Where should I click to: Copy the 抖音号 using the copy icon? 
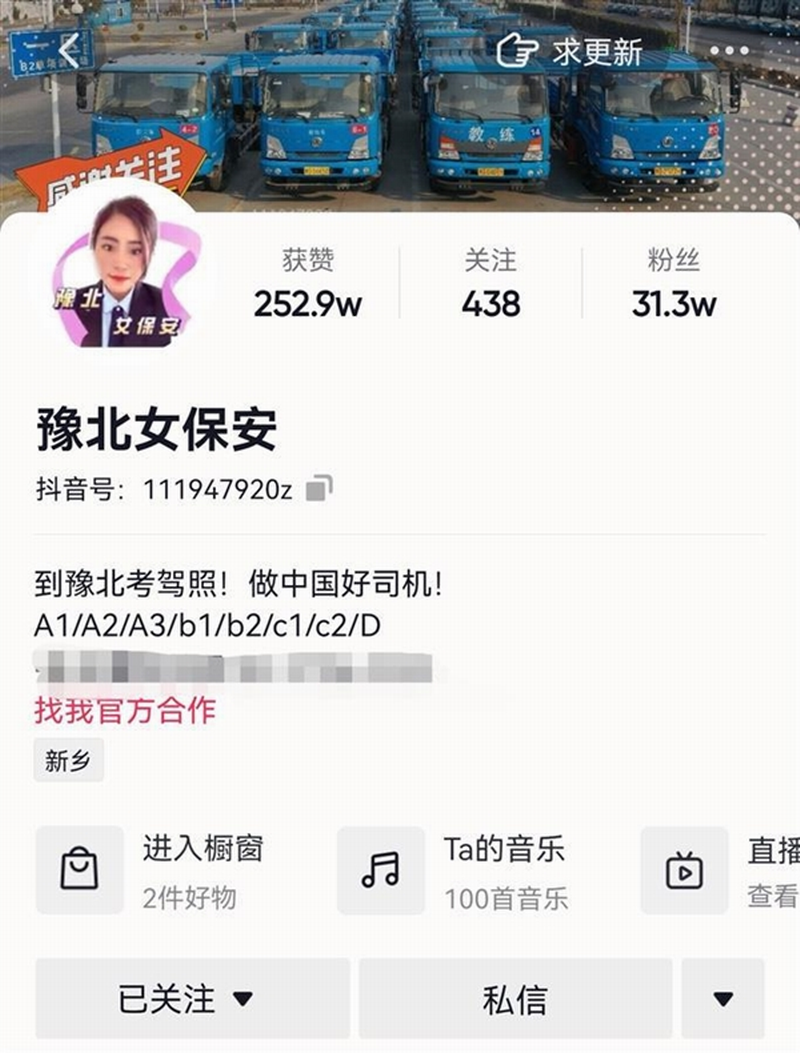320,484
